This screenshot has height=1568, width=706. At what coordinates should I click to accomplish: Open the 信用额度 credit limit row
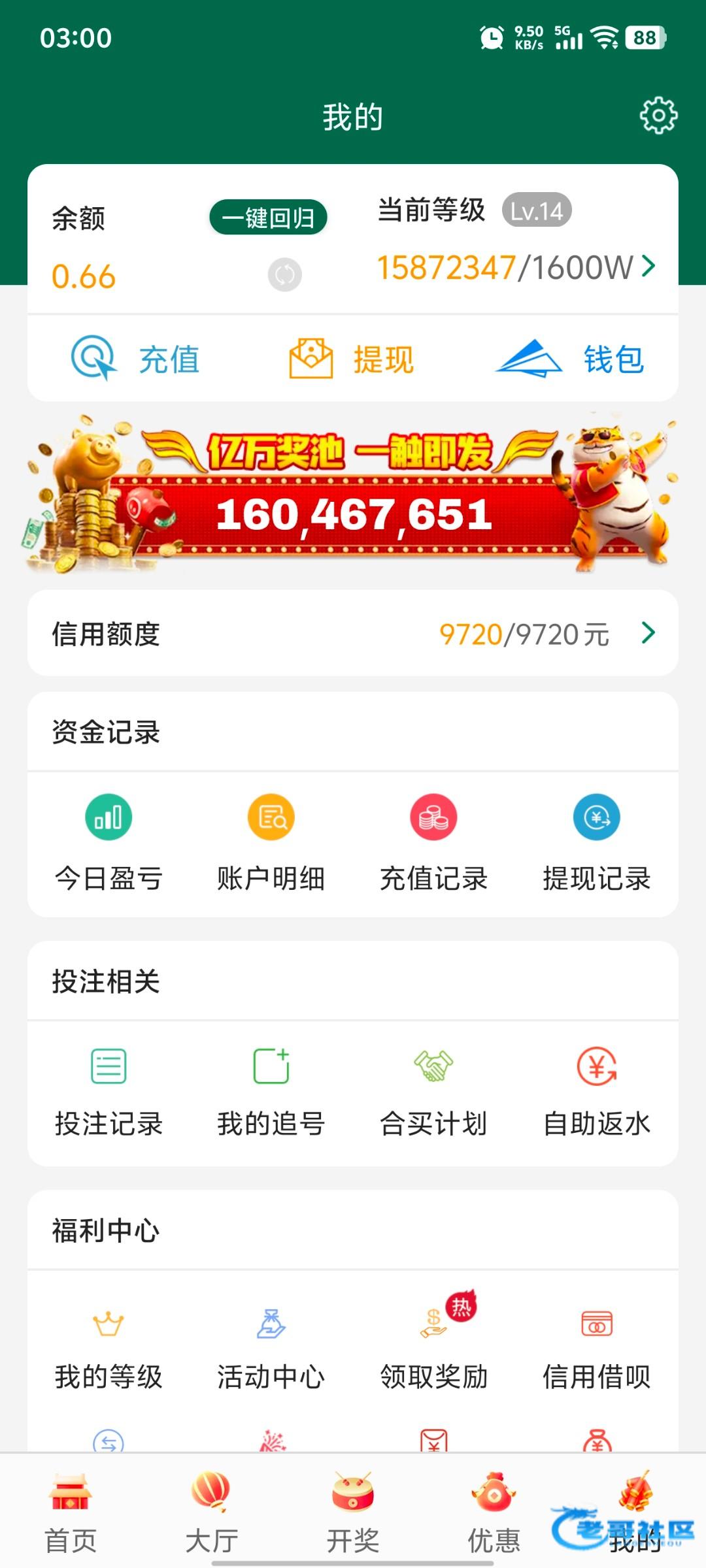pyautogui.click(x=352, y=633)
